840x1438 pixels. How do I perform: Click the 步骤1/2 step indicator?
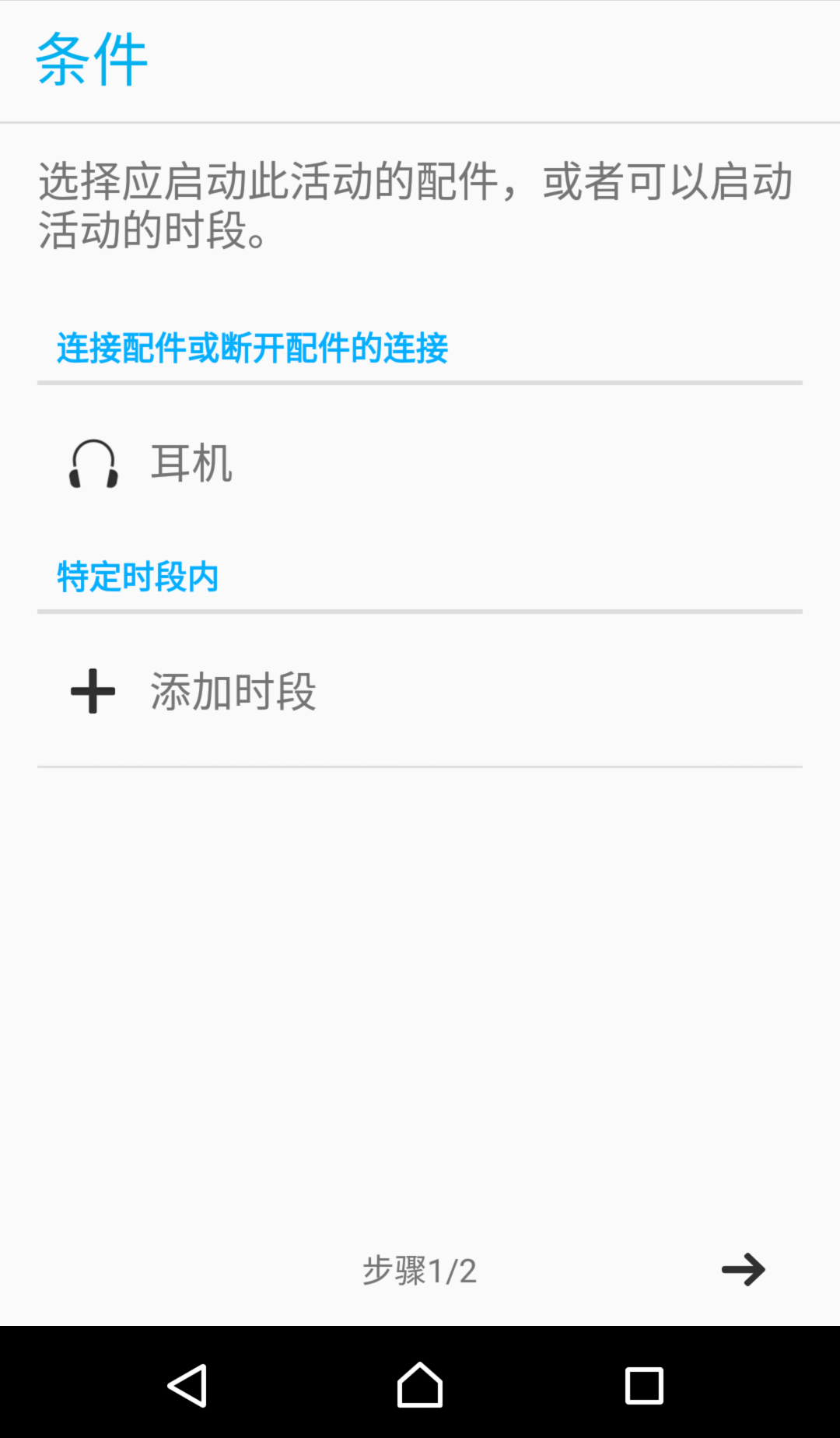coord(419,1269)
